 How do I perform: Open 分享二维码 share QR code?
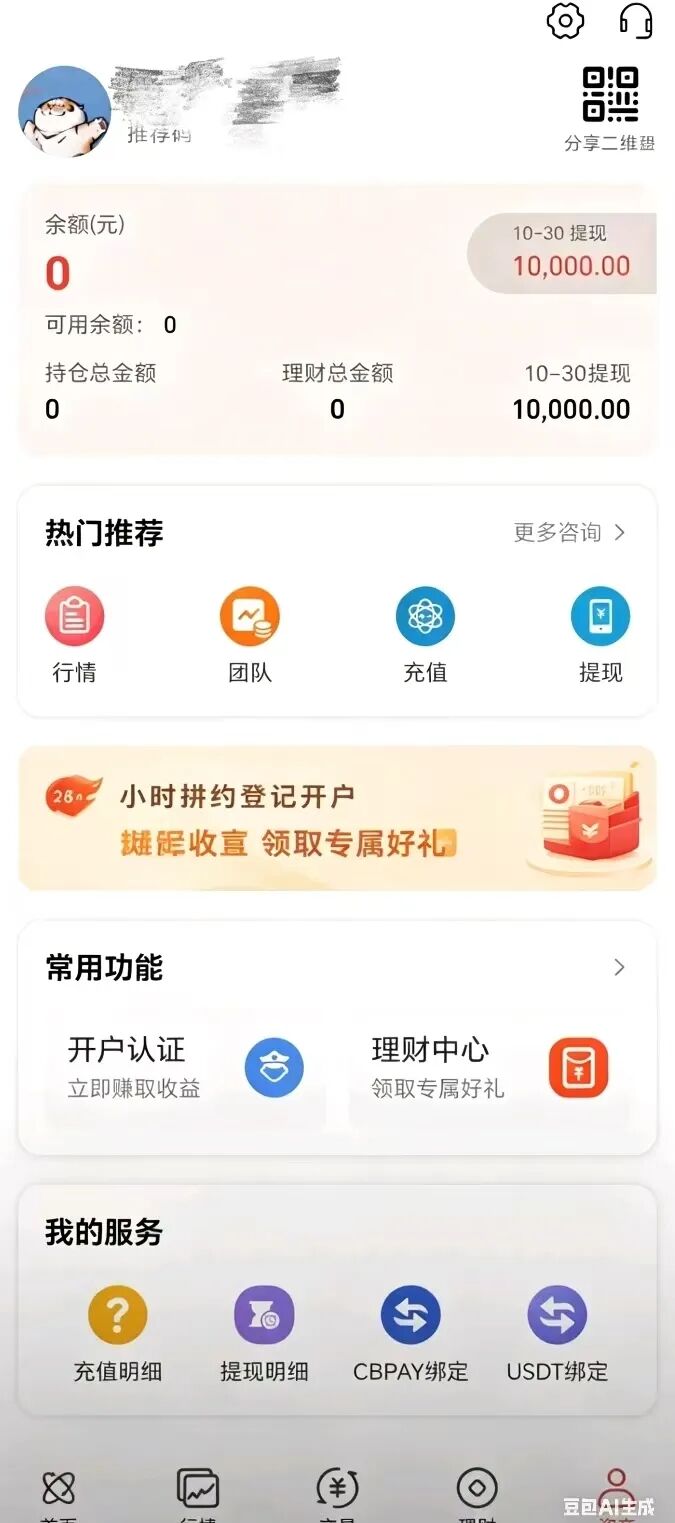pyautogui.click(x=609, y=108)
